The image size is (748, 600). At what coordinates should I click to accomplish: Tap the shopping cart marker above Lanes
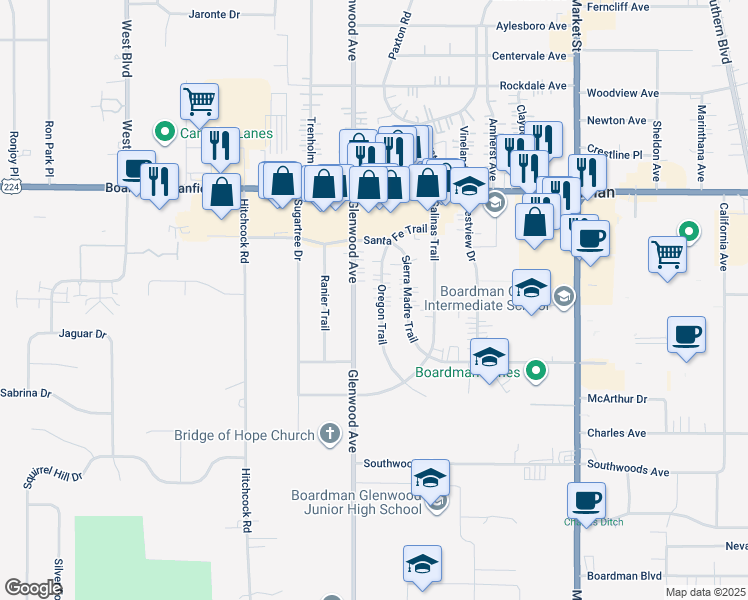tap(199, 100)
